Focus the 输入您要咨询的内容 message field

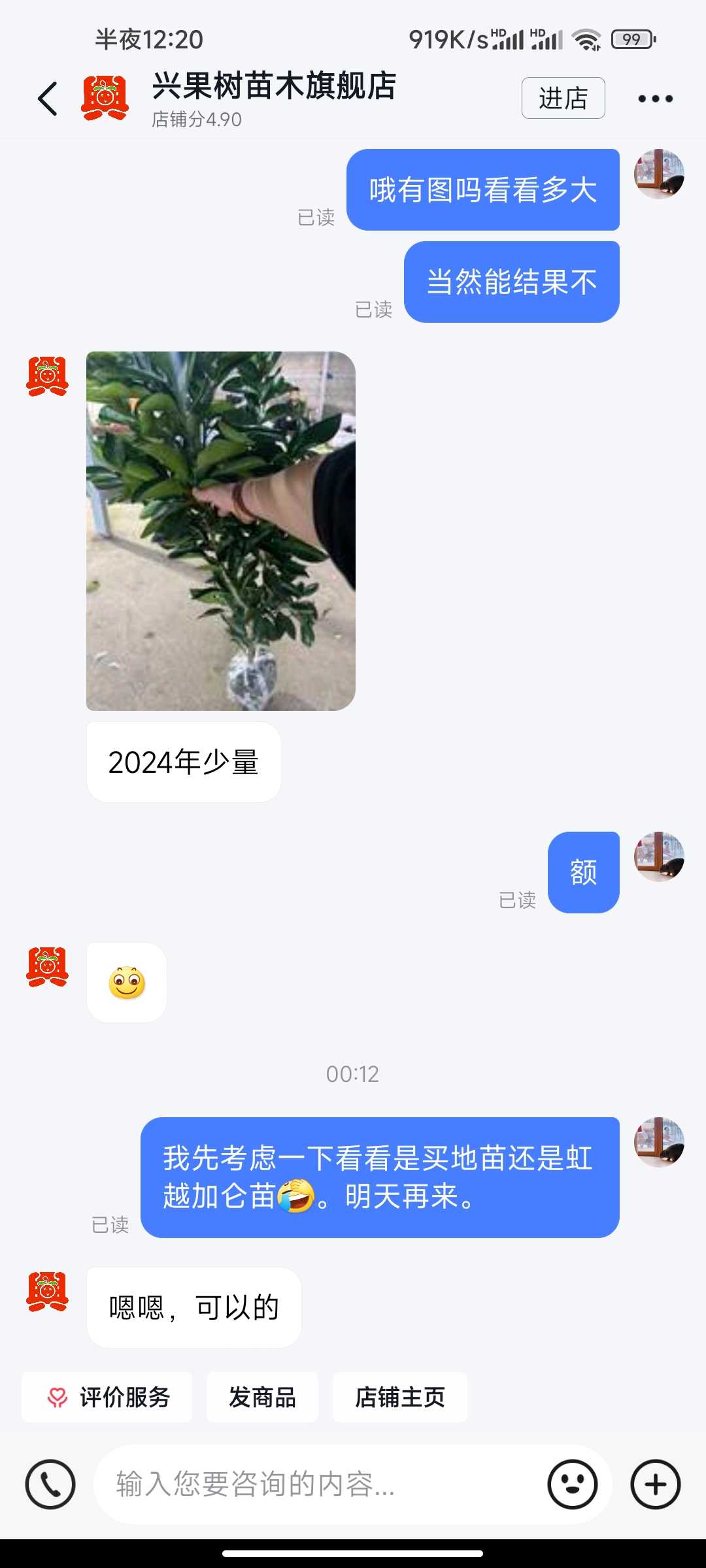point(320,1484)
